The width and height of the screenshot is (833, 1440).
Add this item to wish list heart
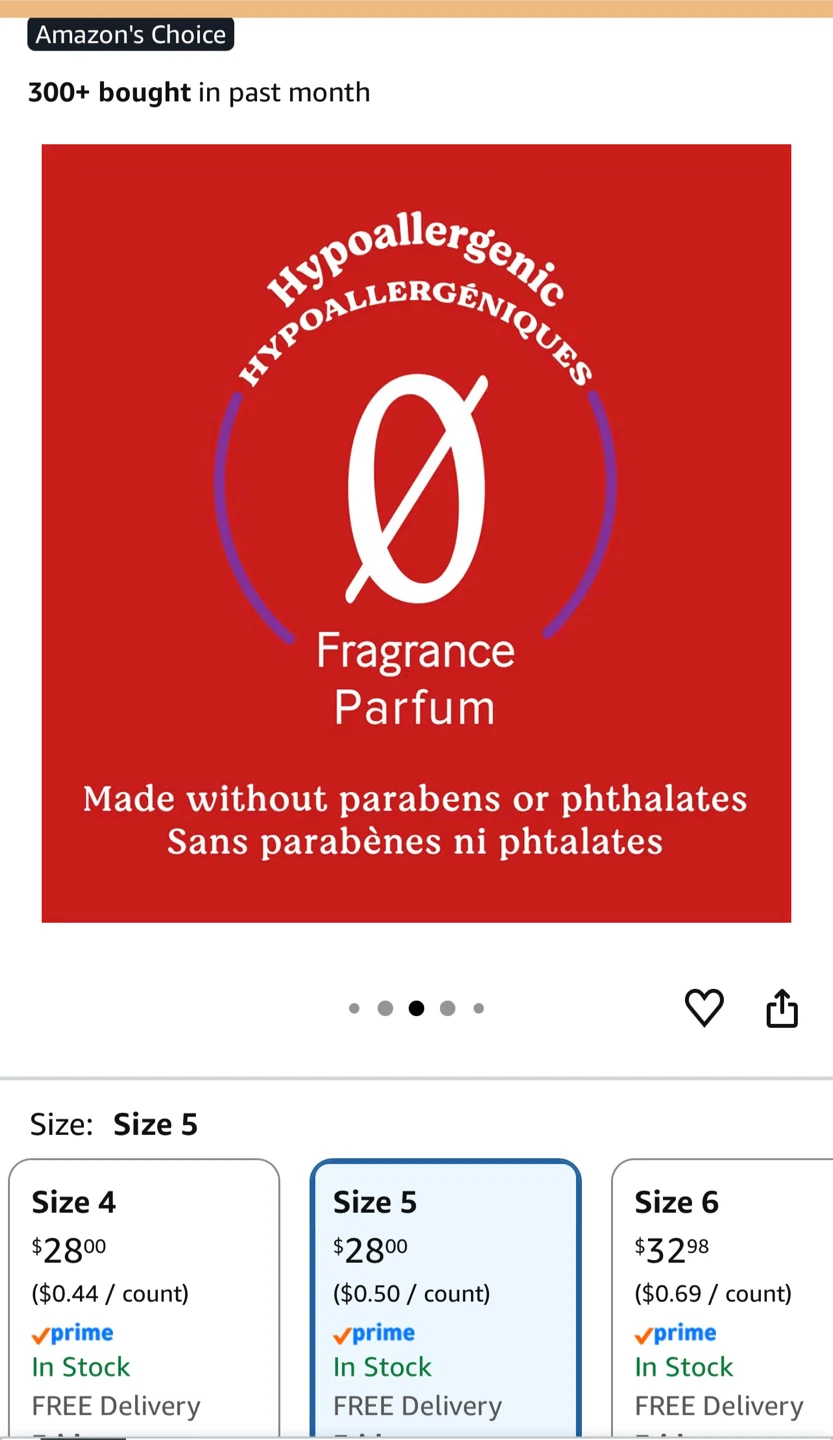[704, 1007]
